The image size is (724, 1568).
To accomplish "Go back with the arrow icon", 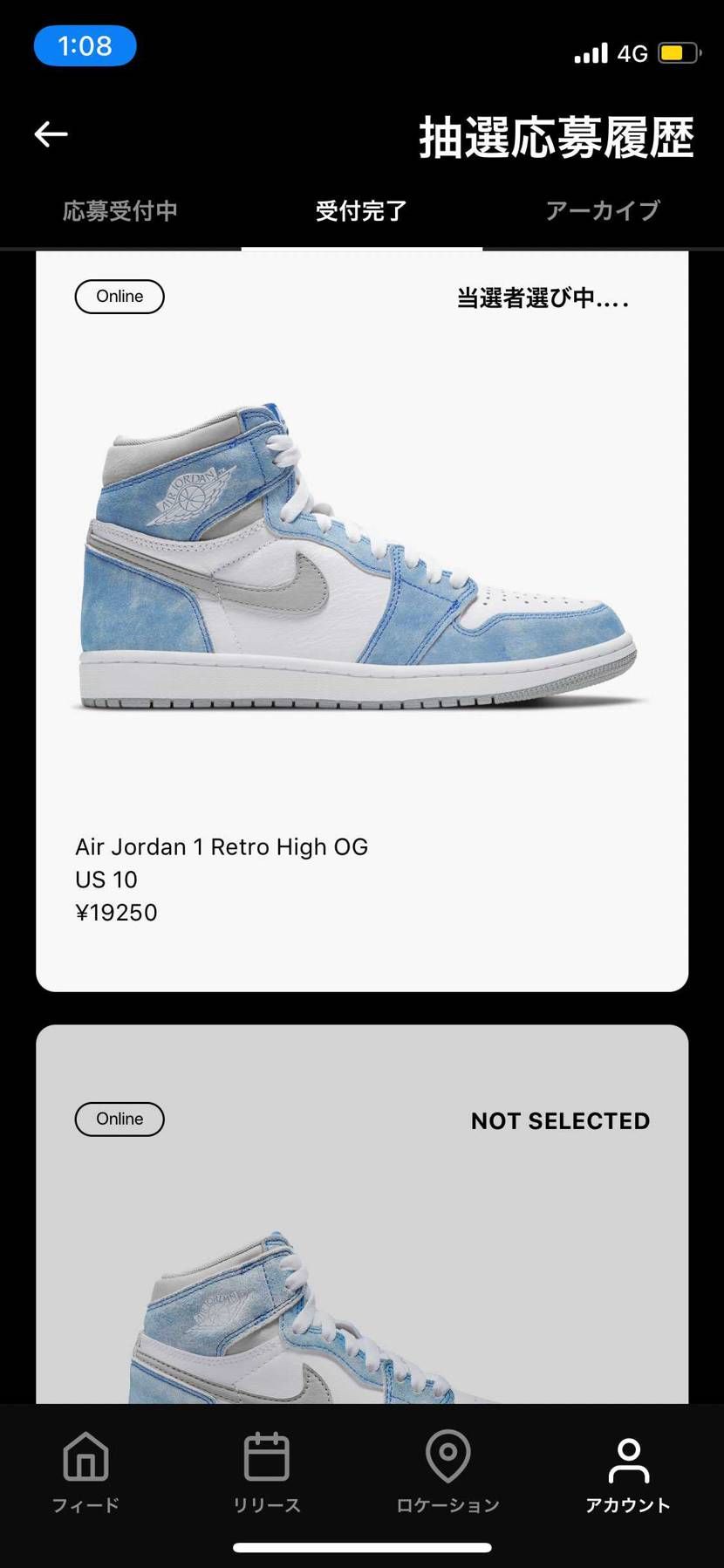I will click(x=51, y=134).
